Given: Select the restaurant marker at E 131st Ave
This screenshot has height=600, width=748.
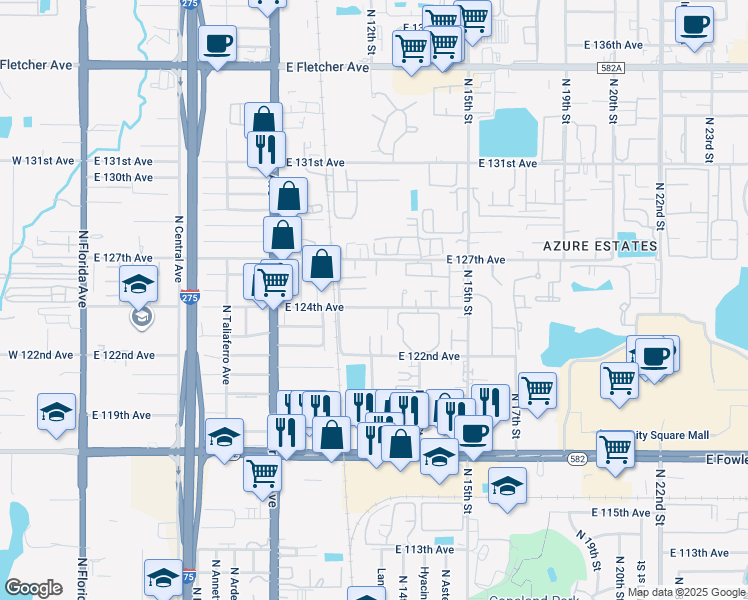Looking at the screenshot, I should [265, 151].
